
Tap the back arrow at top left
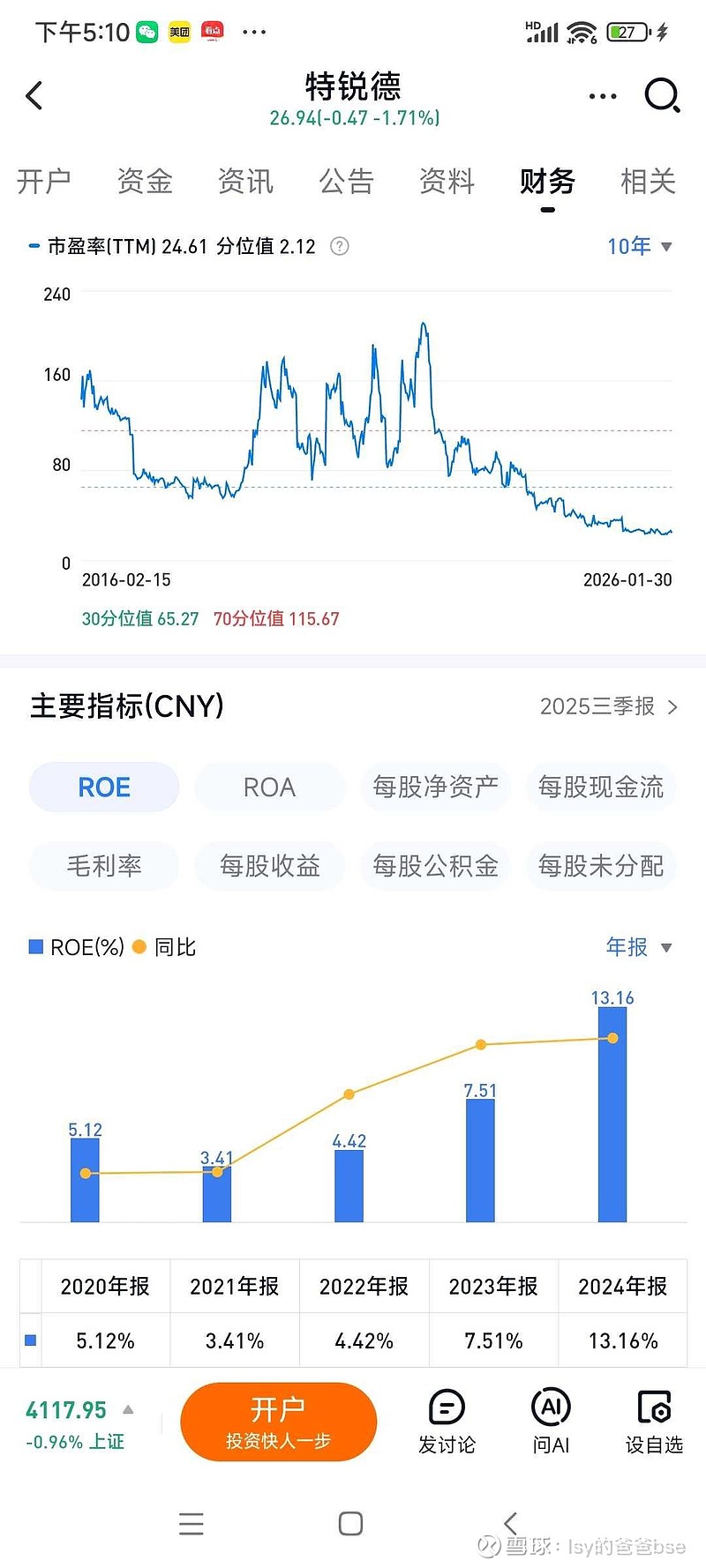click(34, 95)
